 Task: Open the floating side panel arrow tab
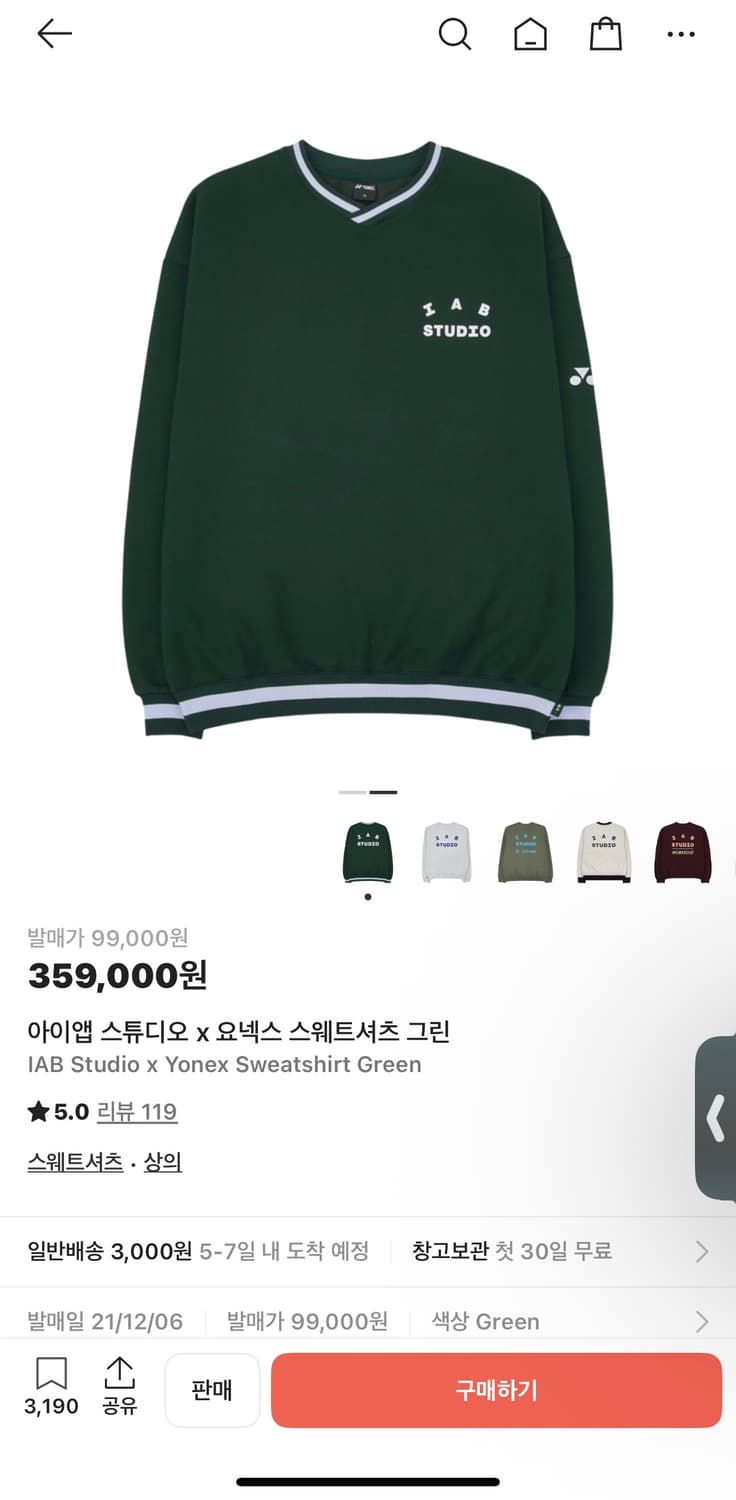click(717, 1120)
